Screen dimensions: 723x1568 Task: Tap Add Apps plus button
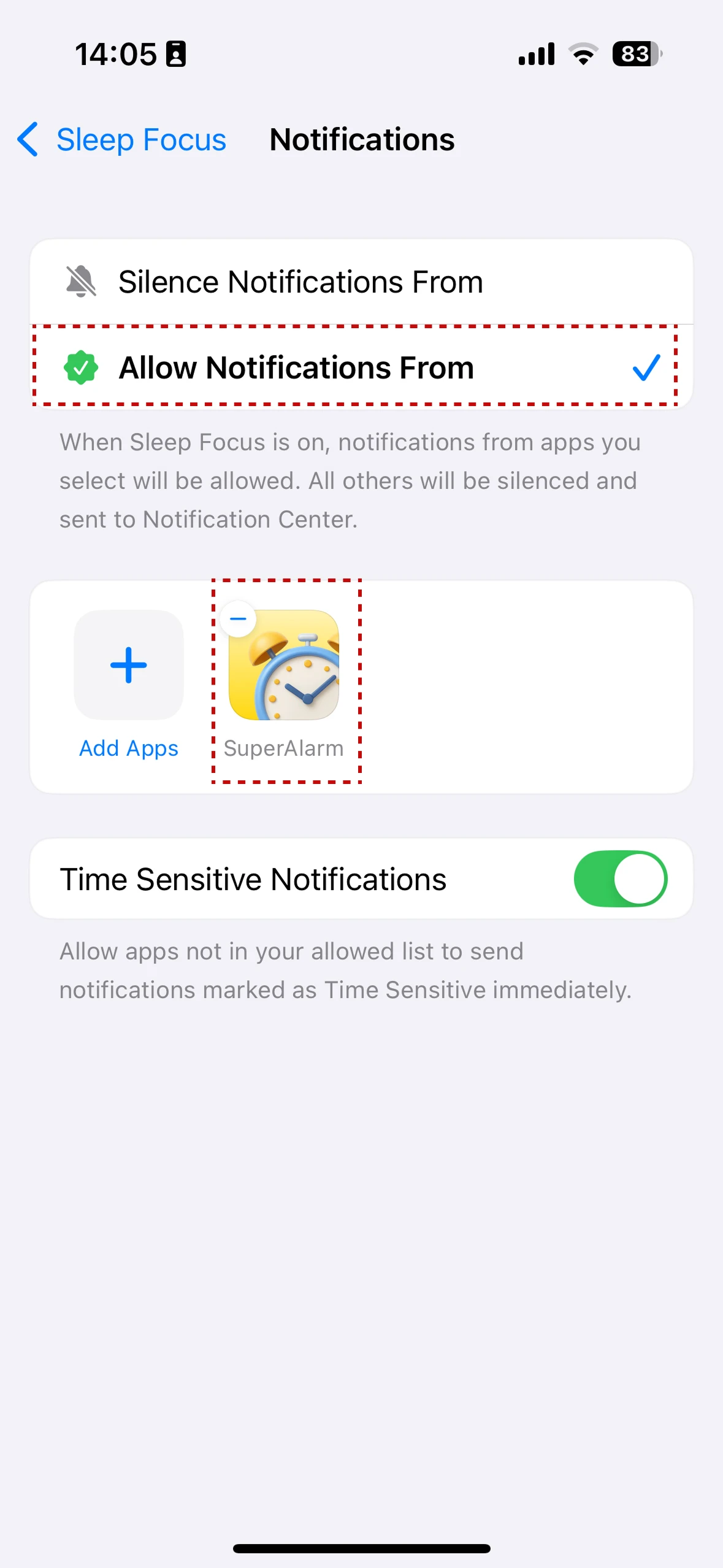pyautogui.click(x=129, y=665)
